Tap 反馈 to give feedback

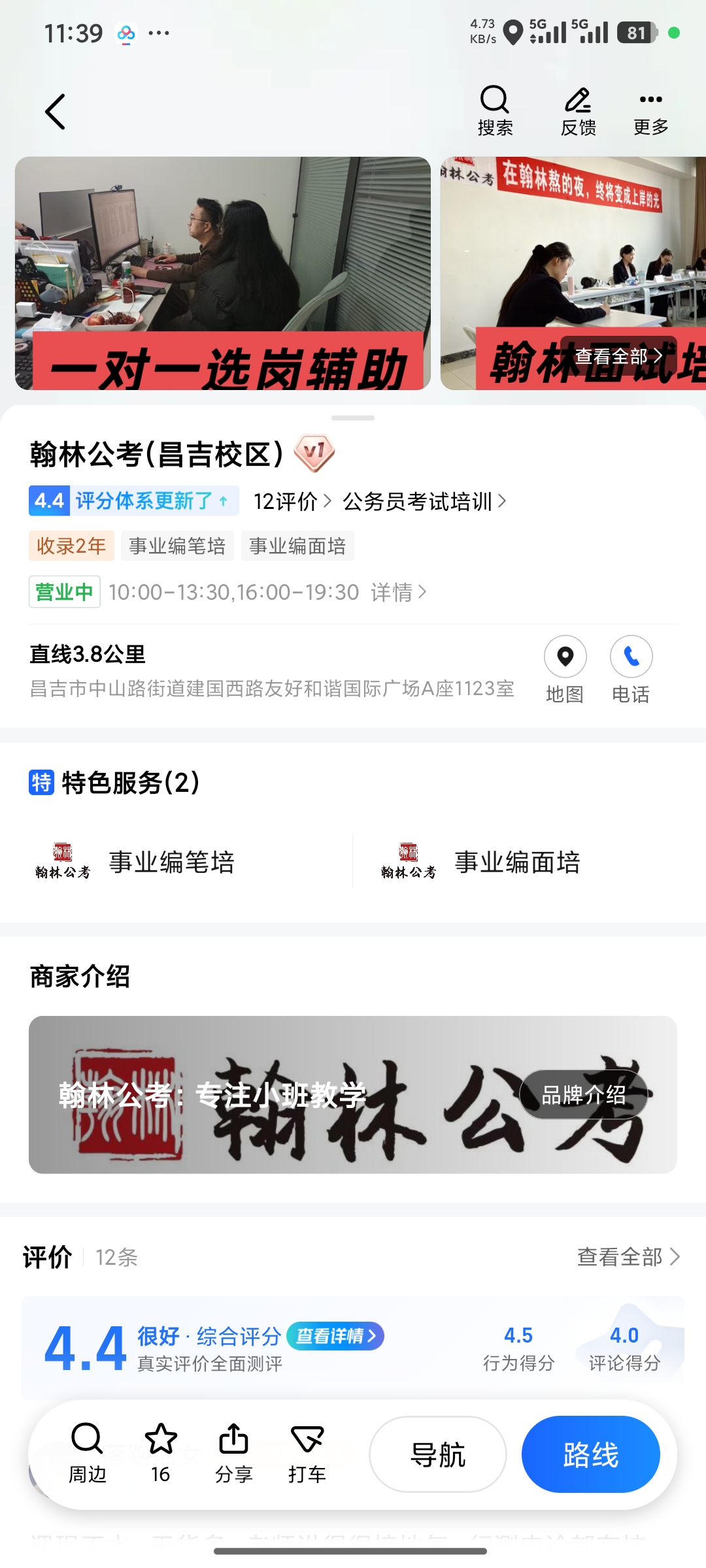pos(579,111)
